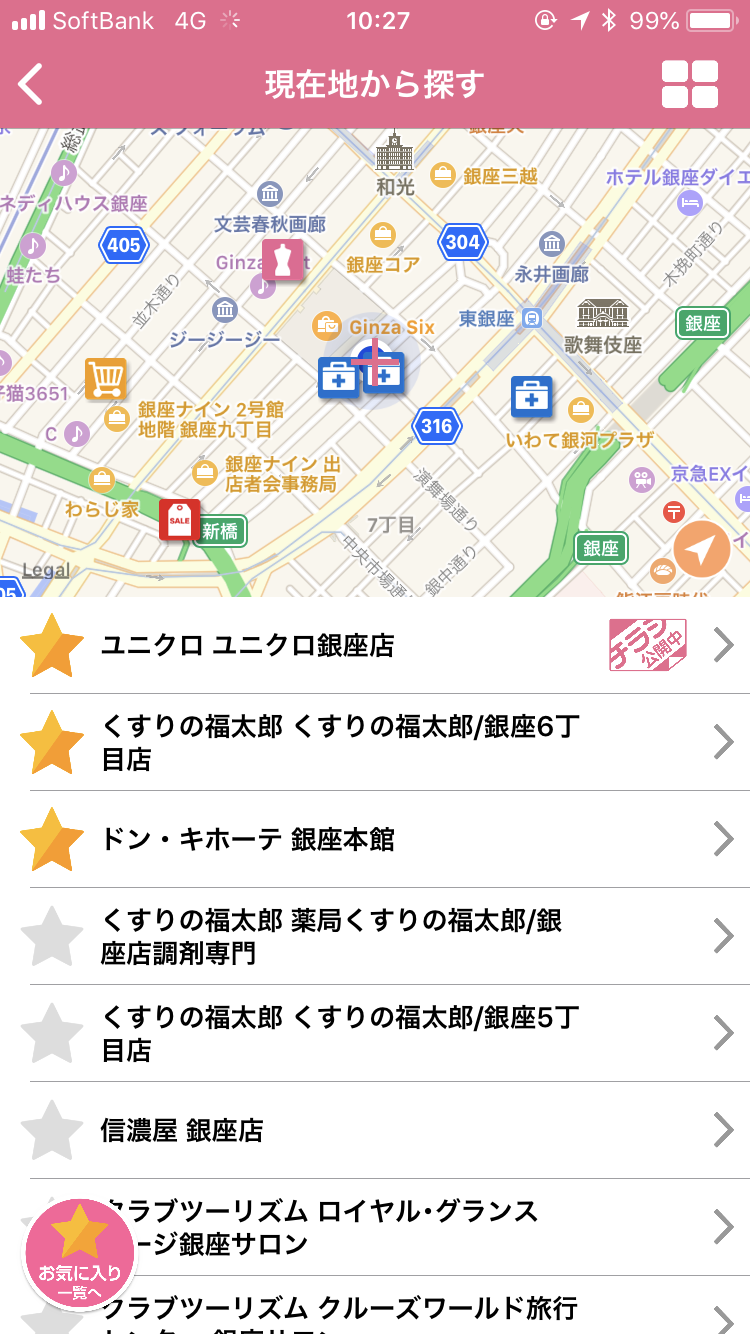Unstar ドン・キホーテ 銀座本館

(52, 839)
